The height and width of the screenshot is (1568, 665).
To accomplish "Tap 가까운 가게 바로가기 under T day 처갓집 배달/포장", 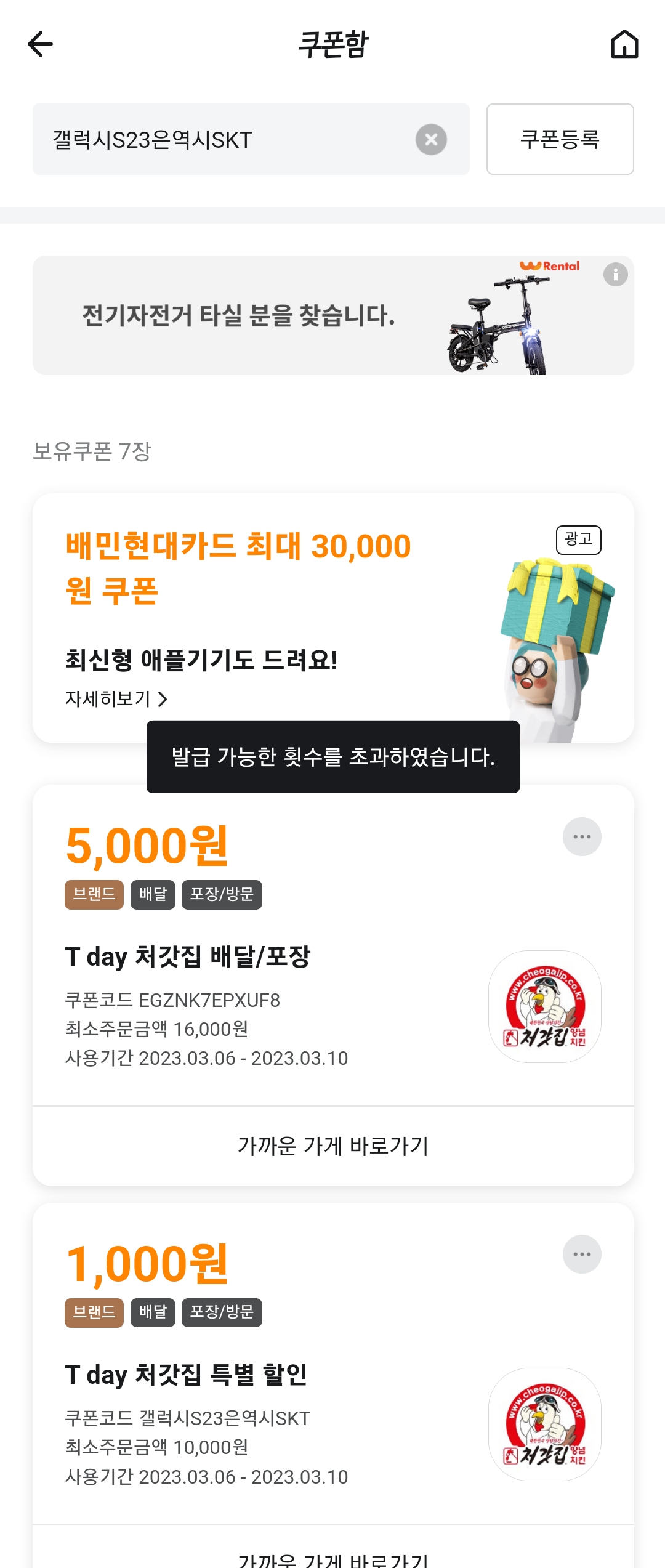I will click(x=333, y=1146).
